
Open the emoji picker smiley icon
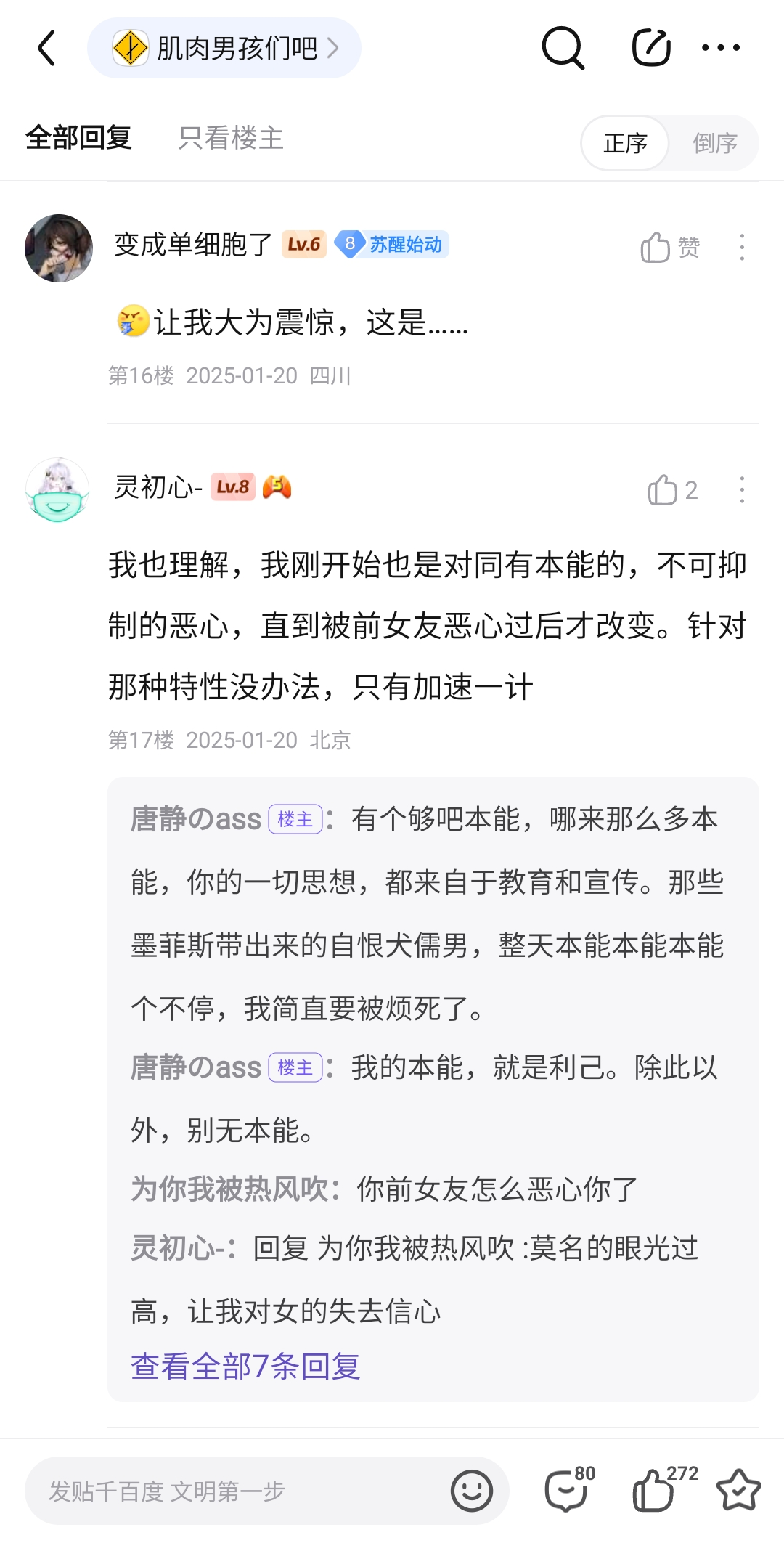pos(472,1491)
